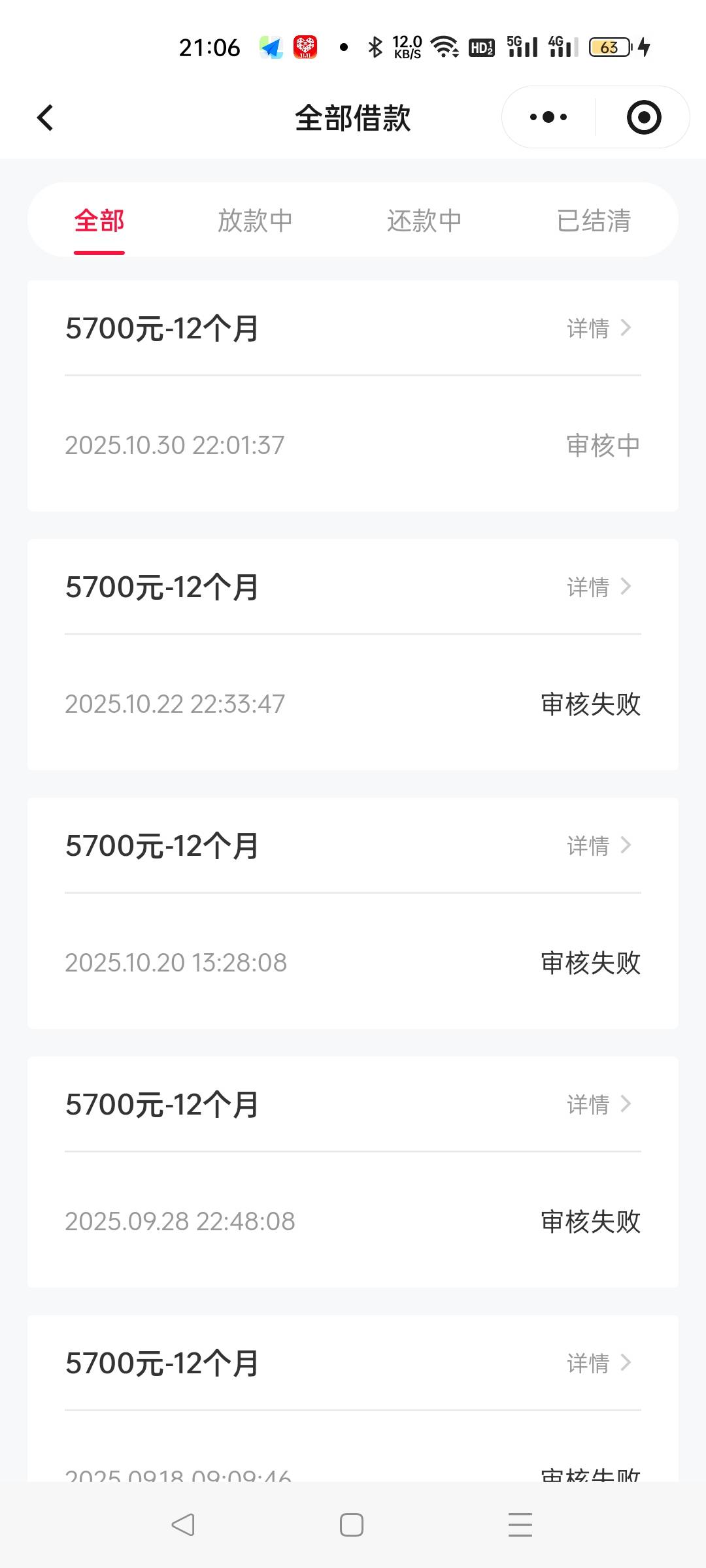Show the 已结清 loans tab
This screenshot has width=706, height=1568.
[594, 221]
